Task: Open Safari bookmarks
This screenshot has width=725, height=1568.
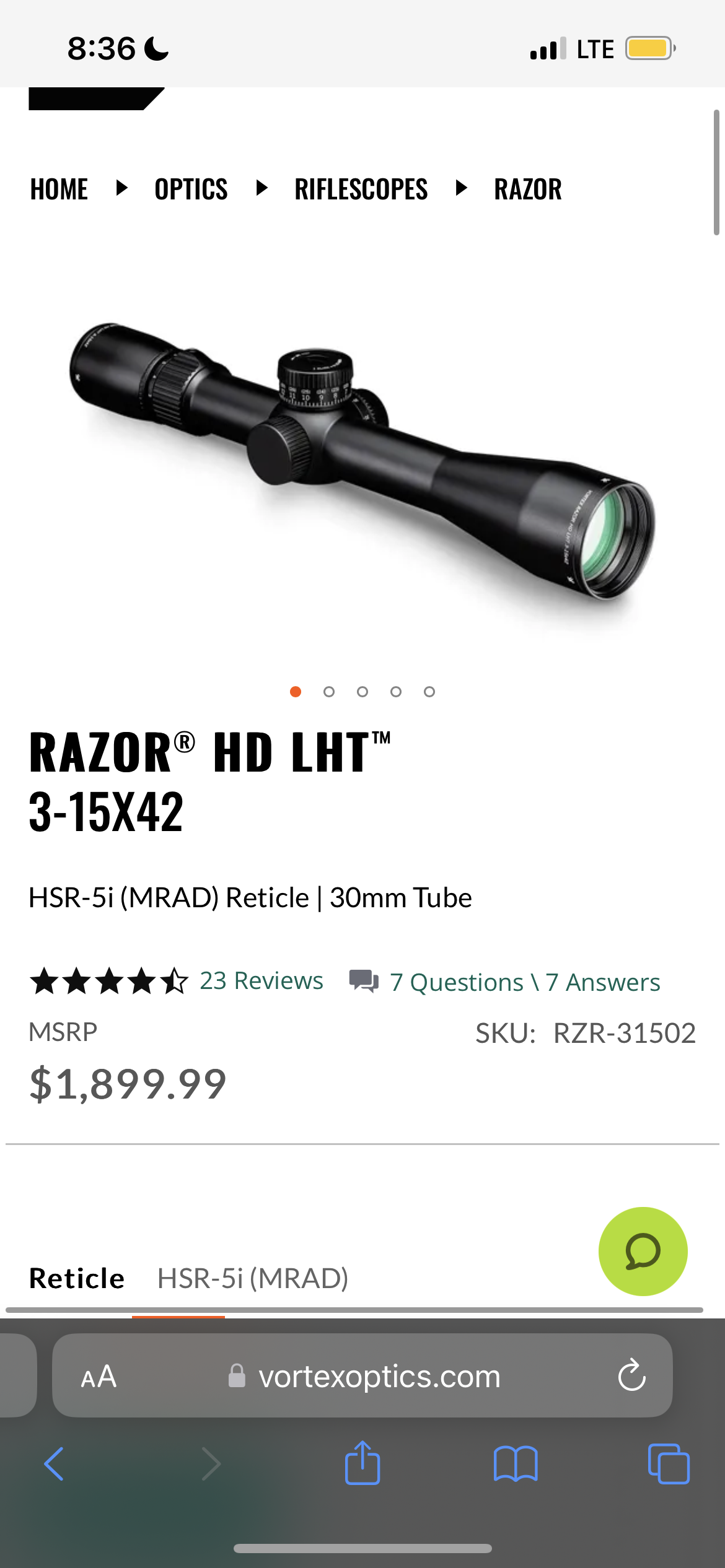Action: tap(516, 1464)
